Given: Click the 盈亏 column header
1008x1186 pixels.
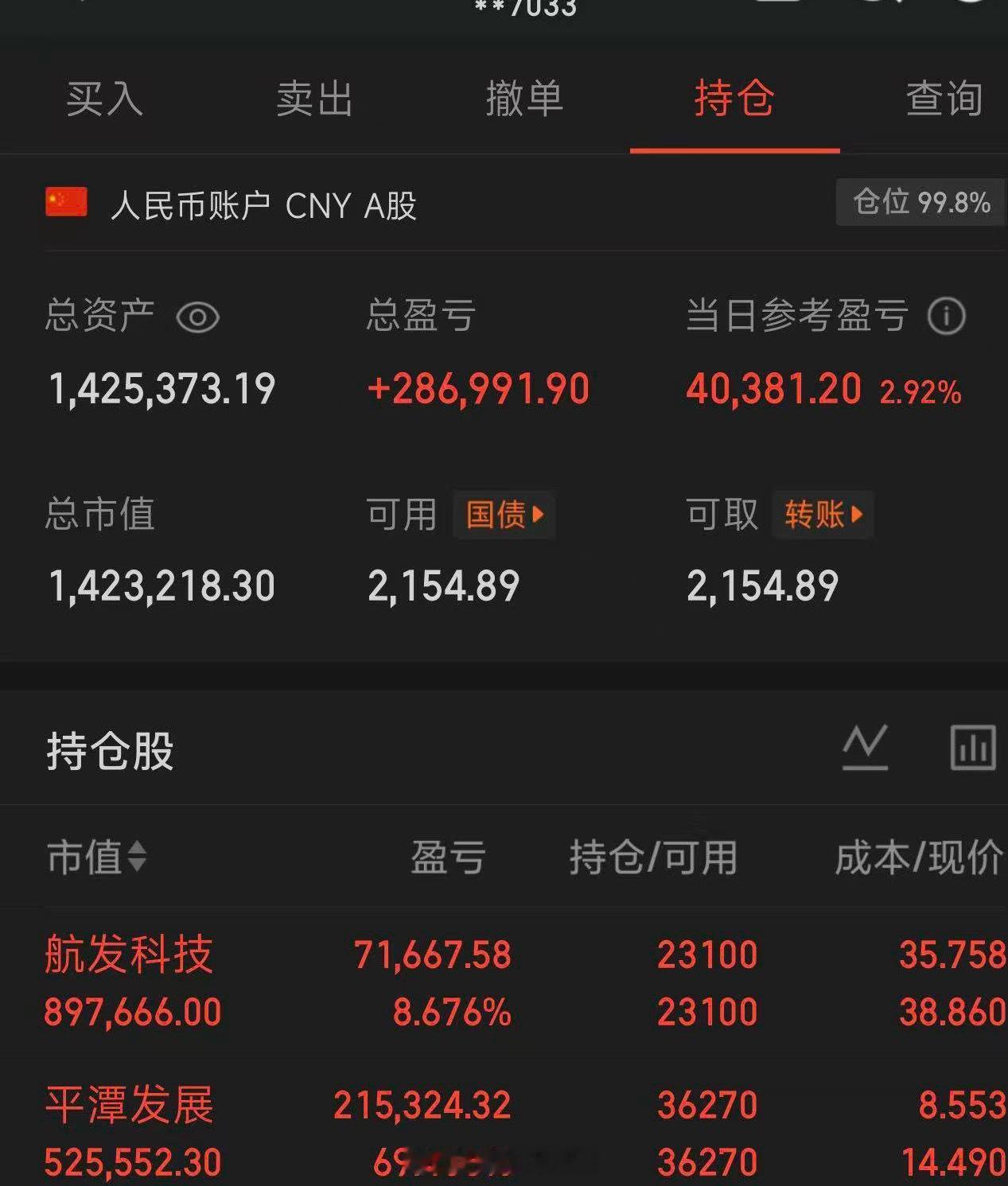Looking at the screenshot, I should (448, 857).
